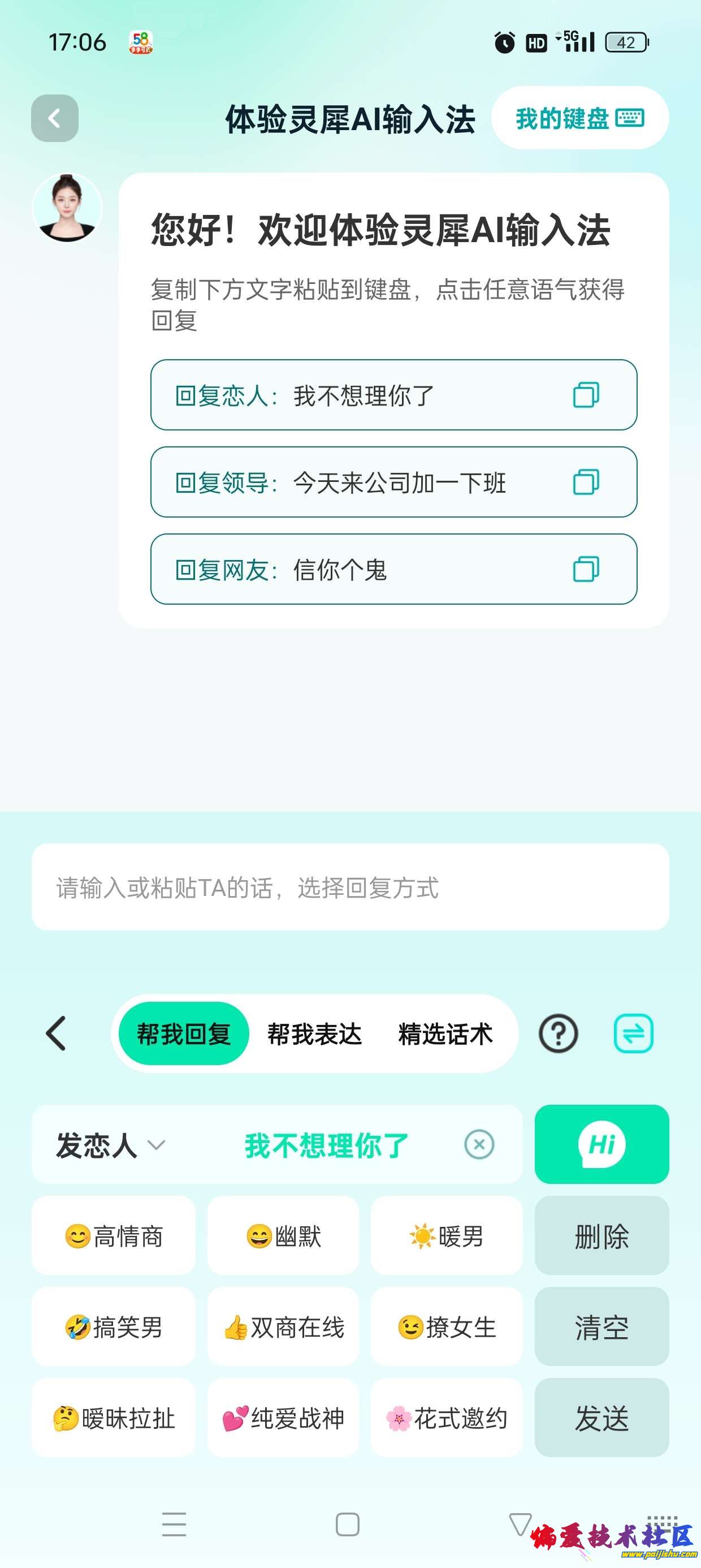Select the 花式邀约 reply style

coord(446,1418)
